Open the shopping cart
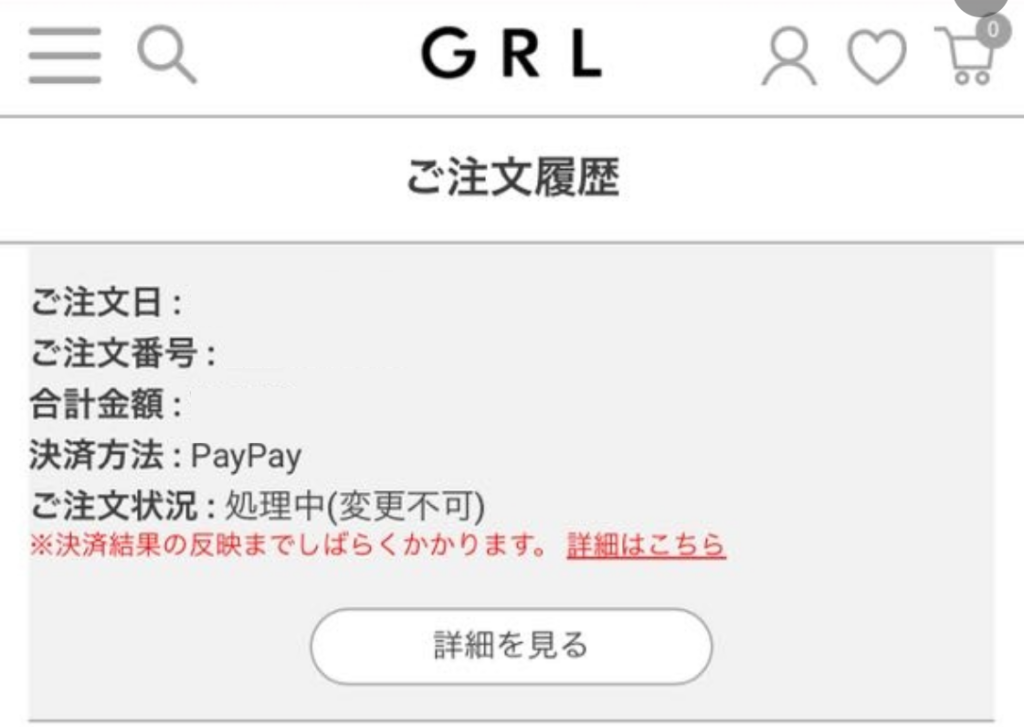The width and height of the screenshot is (1024, 727). (x=964, y=57)
